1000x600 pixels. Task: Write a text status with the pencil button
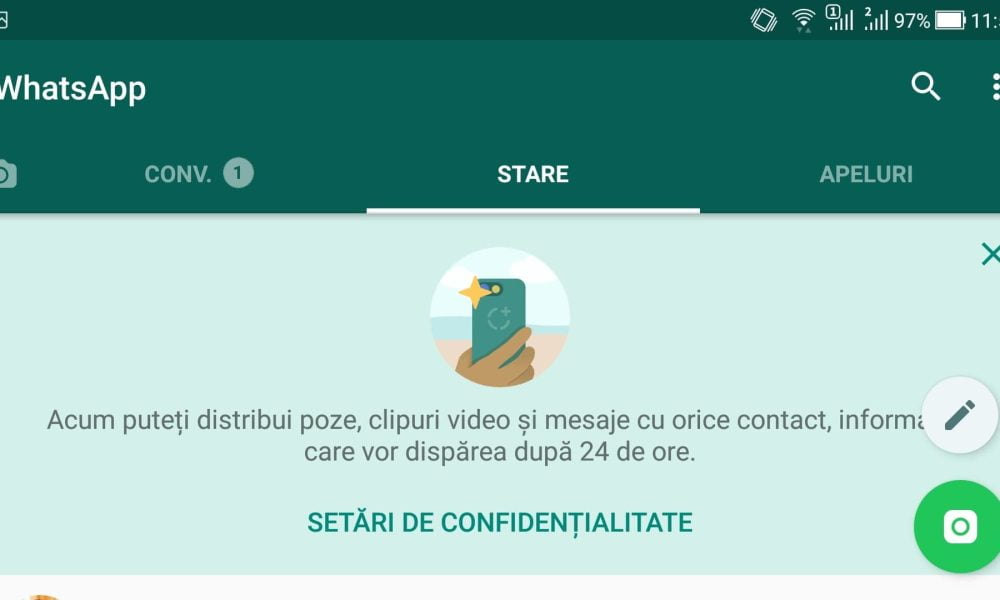pos(959,415)
